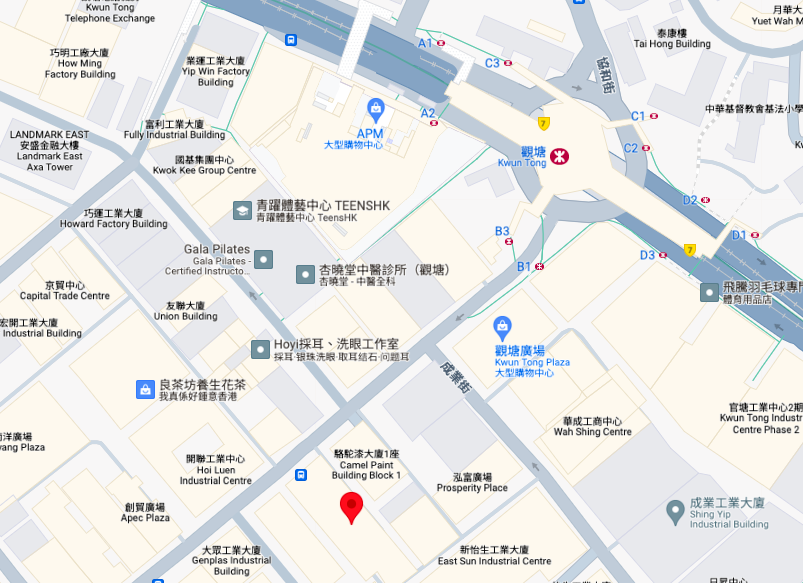The image size is (803, 583).
Task: Select the bus stop beside Camel Paint Building
Action: coord(301,475)
